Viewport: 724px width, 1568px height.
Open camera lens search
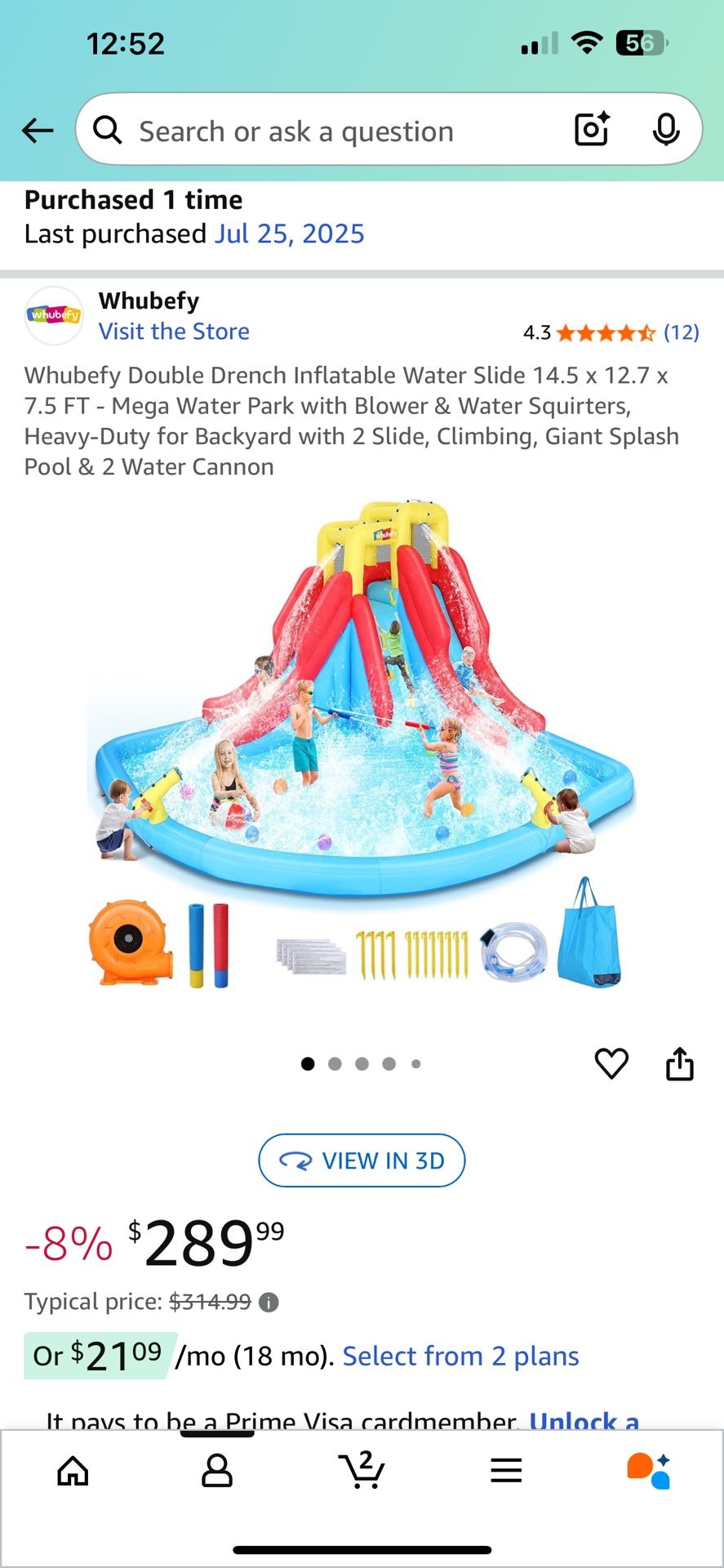592,130
